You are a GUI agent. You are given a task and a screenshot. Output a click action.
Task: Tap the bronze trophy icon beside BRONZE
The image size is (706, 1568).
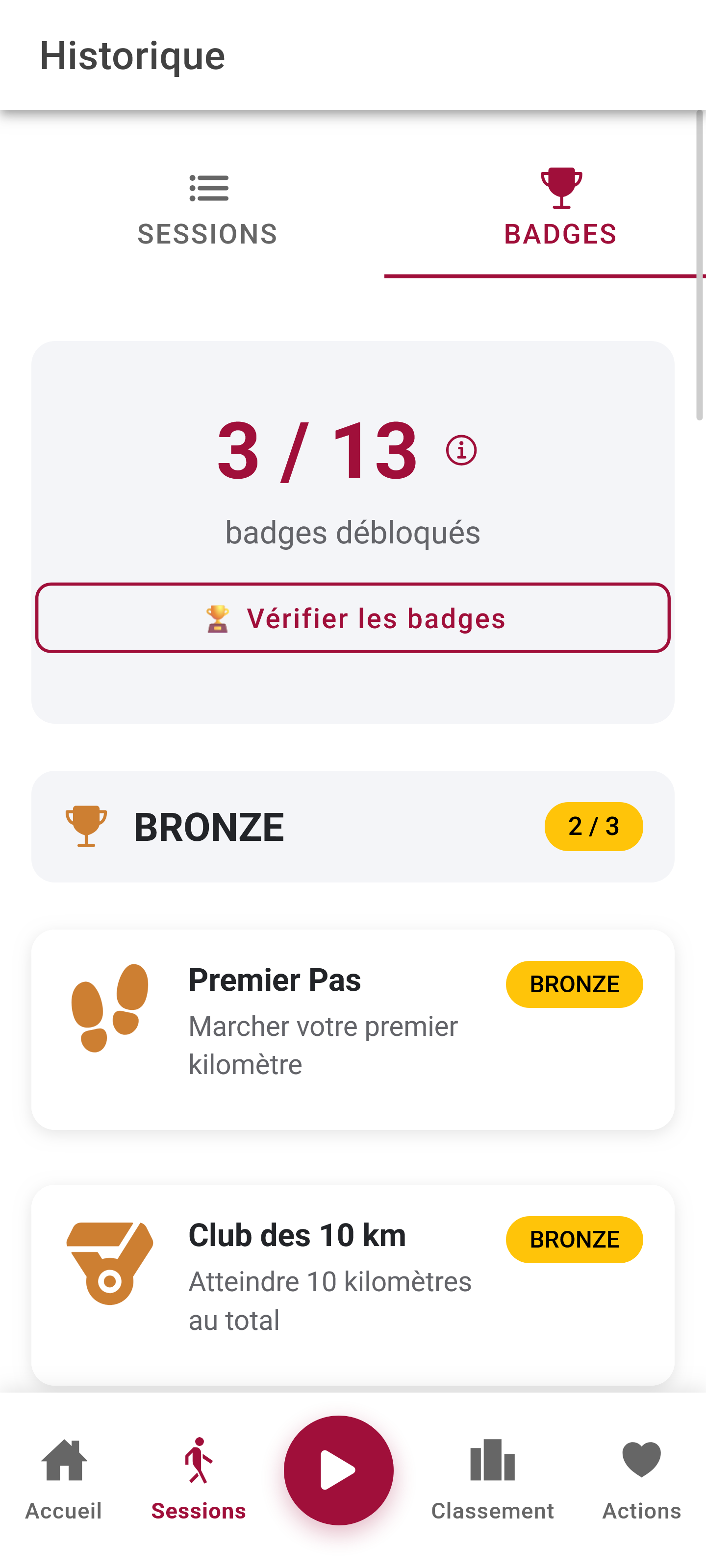click(86, 825)
